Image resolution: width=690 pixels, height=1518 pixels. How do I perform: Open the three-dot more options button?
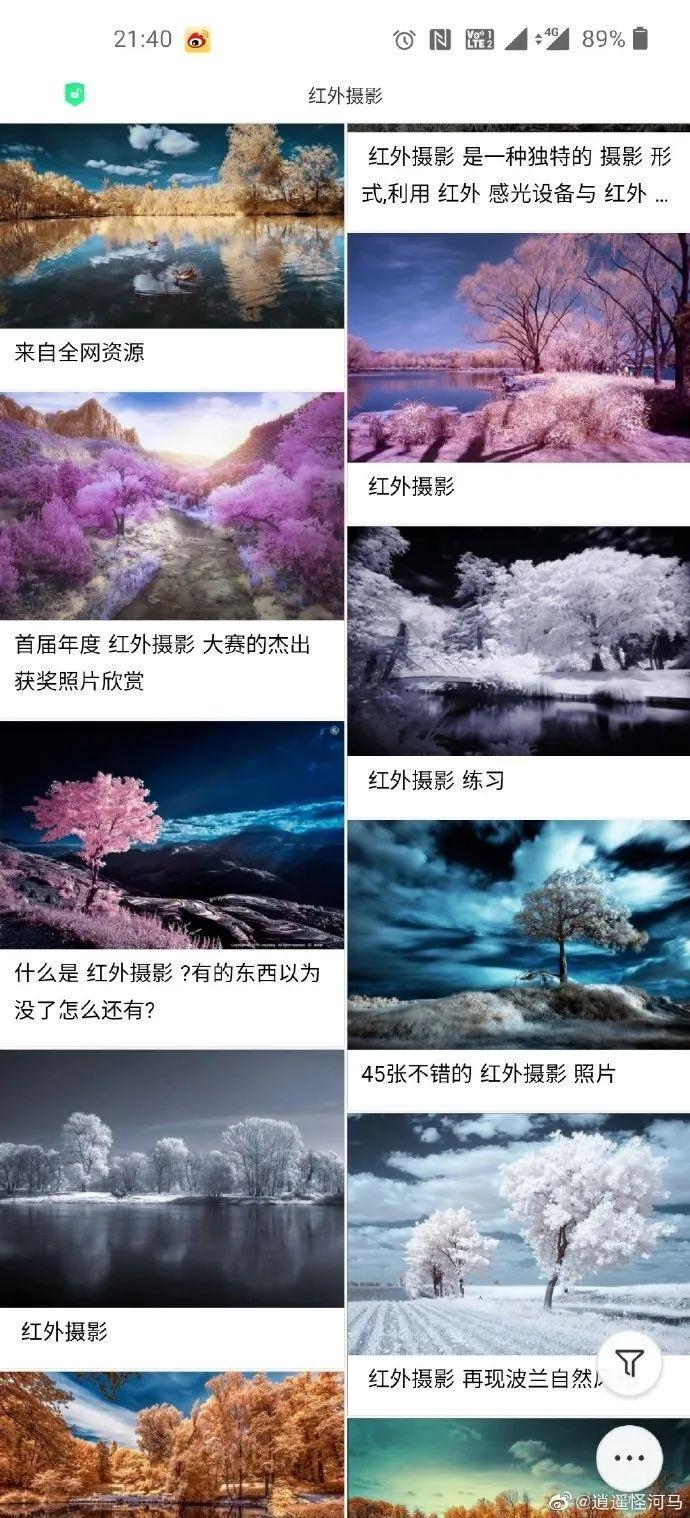pyautogui.click(x=629, y=1458)
